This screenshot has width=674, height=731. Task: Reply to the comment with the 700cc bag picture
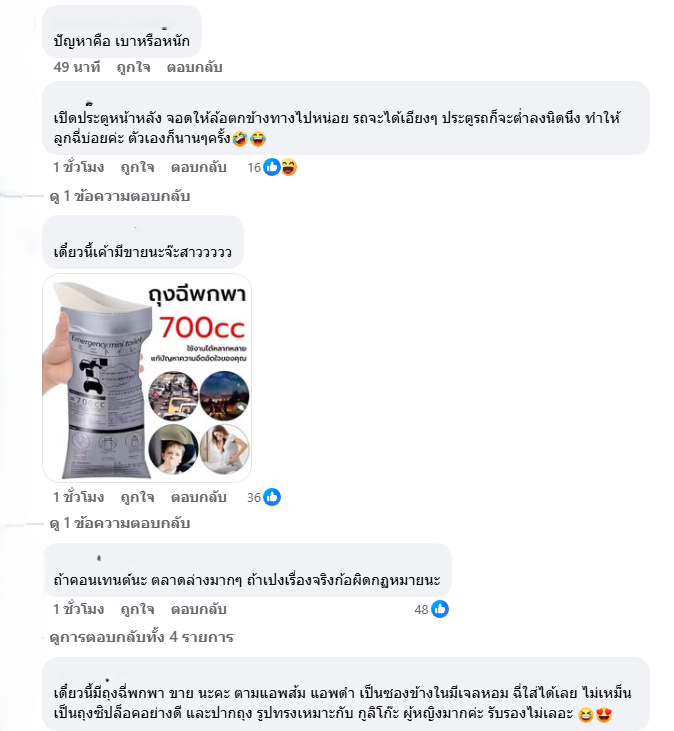(x=198, y=497)
